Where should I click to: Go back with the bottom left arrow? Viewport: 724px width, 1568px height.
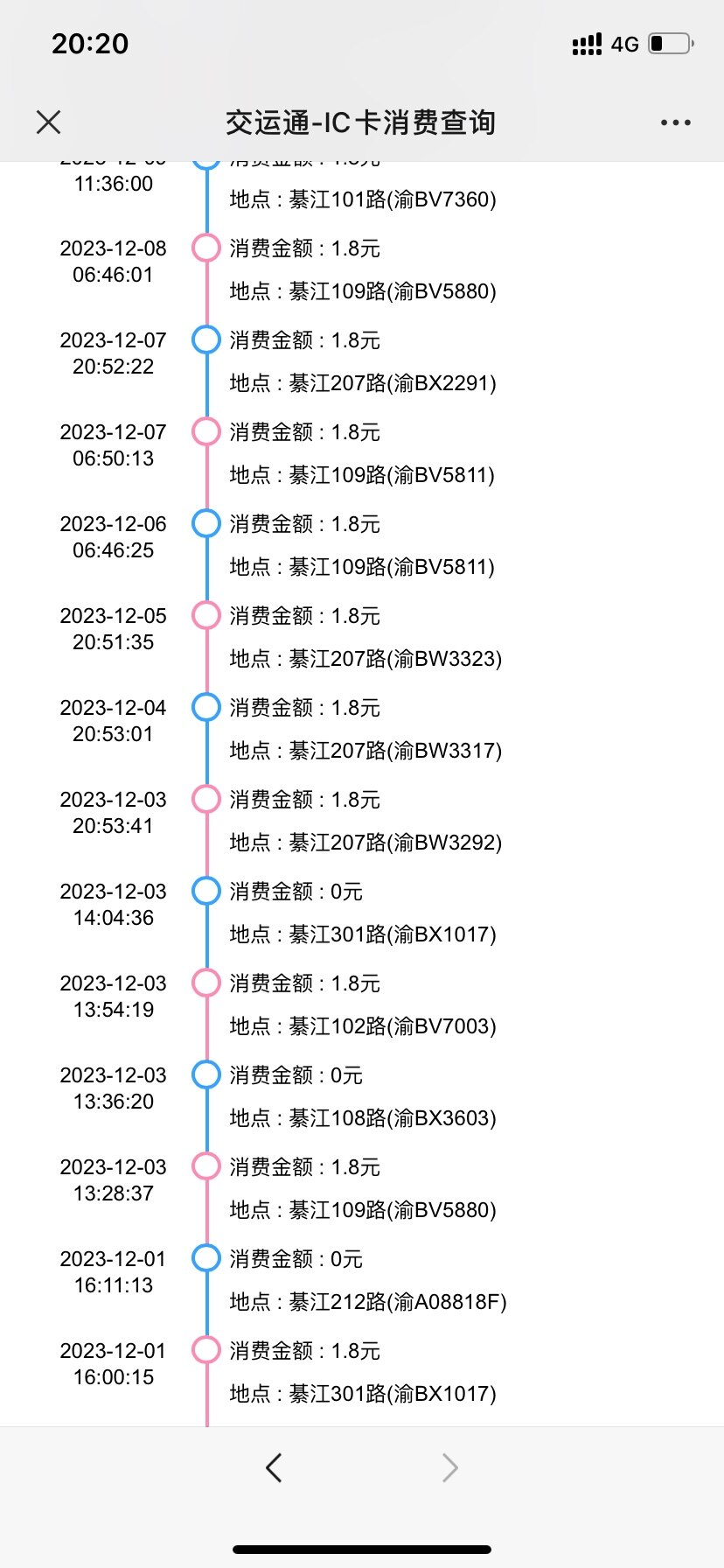274,1467
